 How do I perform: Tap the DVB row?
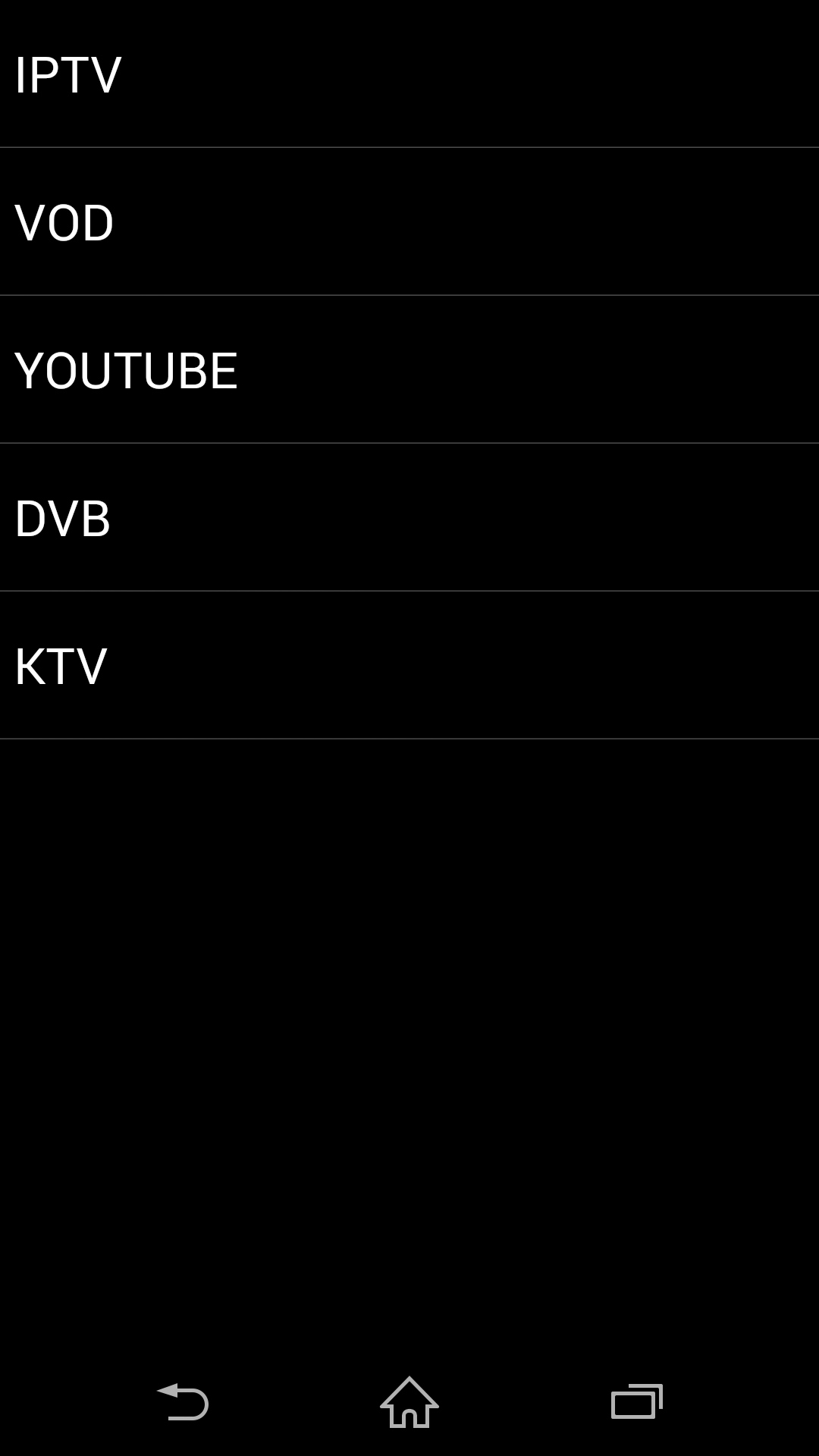click(409, 517)
